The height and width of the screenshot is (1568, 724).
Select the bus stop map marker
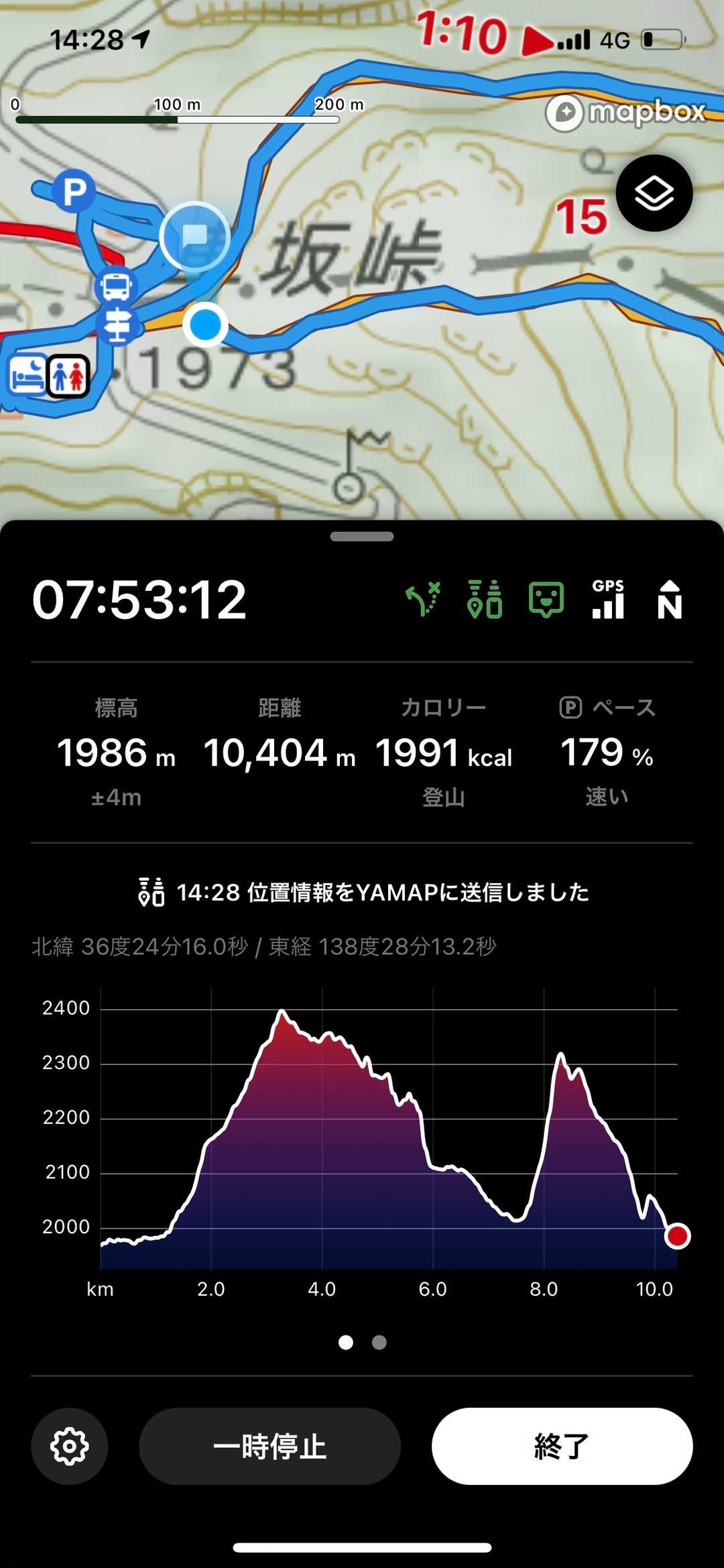(116, 287)
